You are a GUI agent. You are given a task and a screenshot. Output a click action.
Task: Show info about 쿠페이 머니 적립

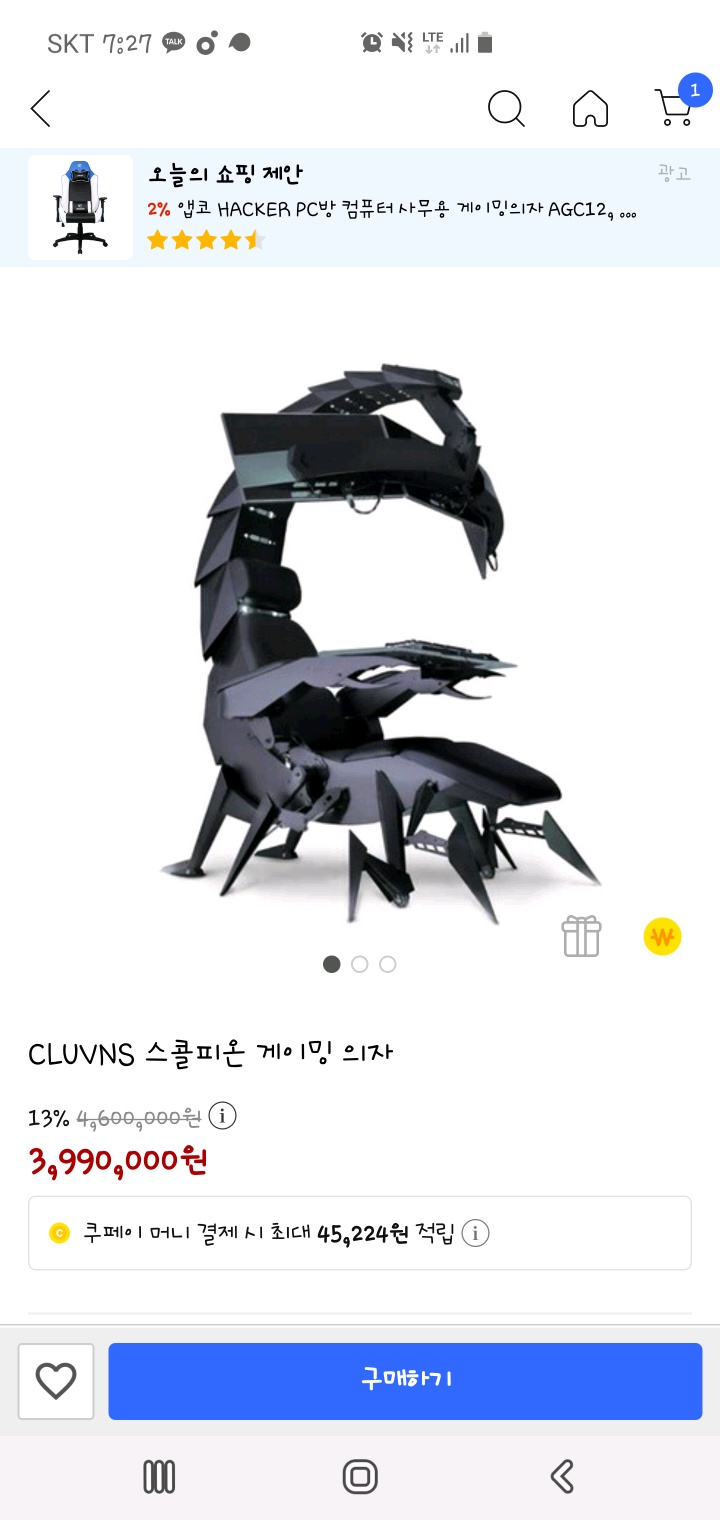point(475,1233)
